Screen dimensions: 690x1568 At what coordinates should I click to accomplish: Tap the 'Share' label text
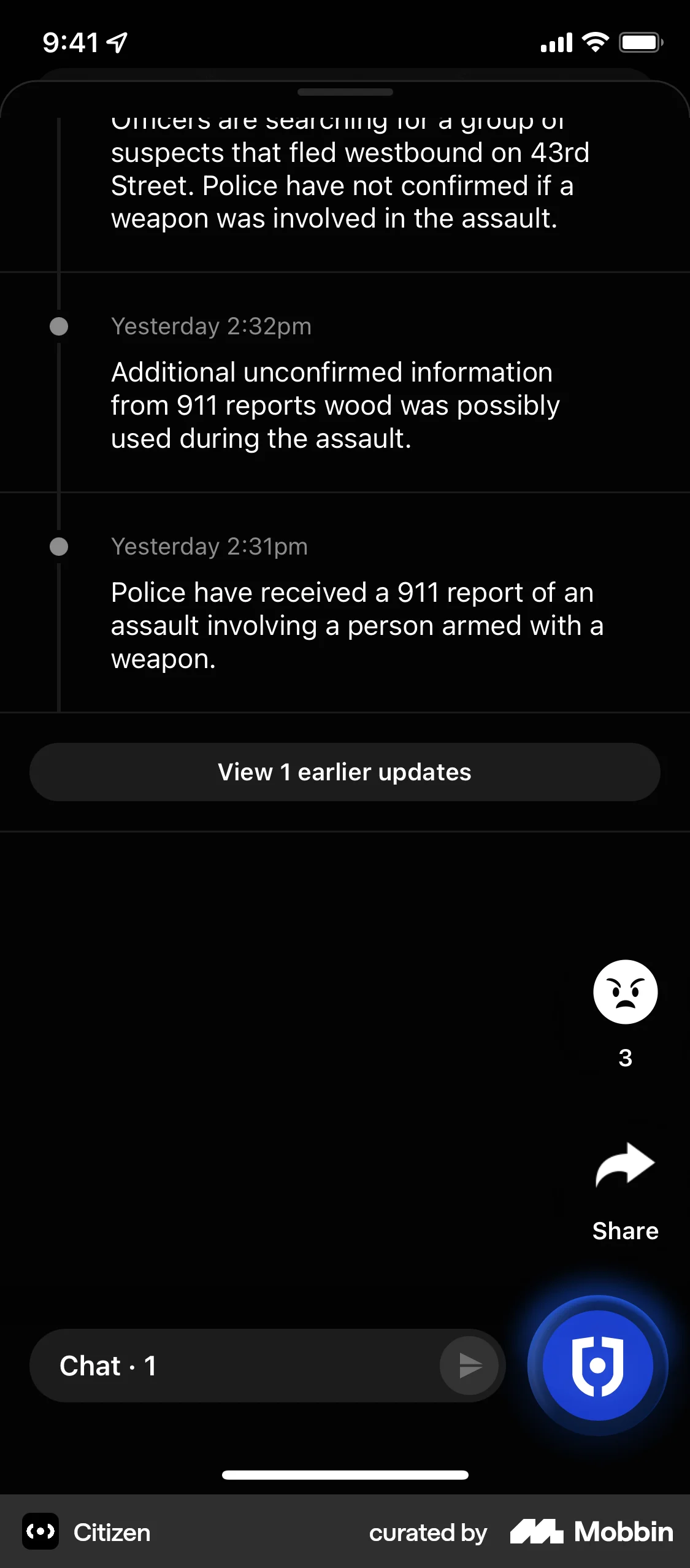coord(625,1230)
